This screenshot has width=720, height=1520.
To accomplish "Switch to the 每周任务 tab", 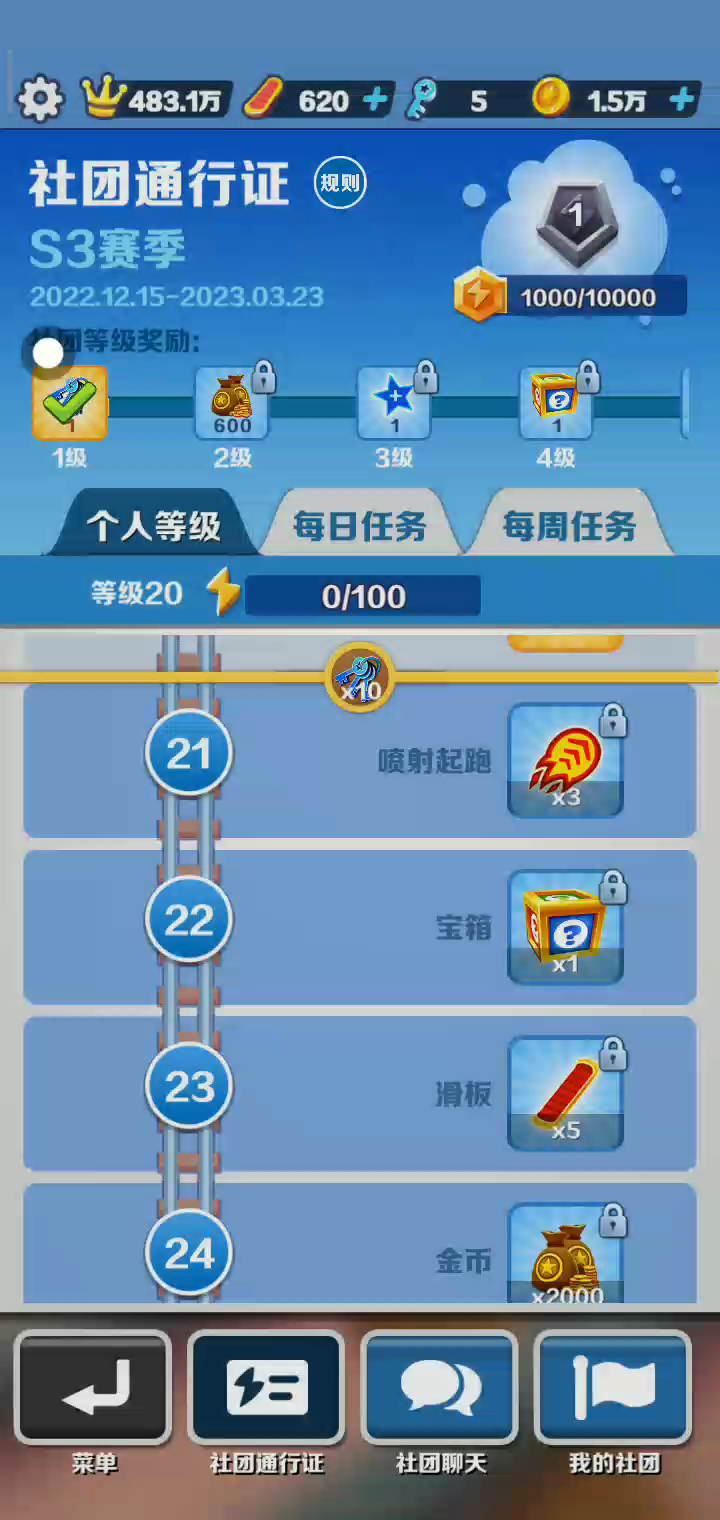I will (569, 526).
